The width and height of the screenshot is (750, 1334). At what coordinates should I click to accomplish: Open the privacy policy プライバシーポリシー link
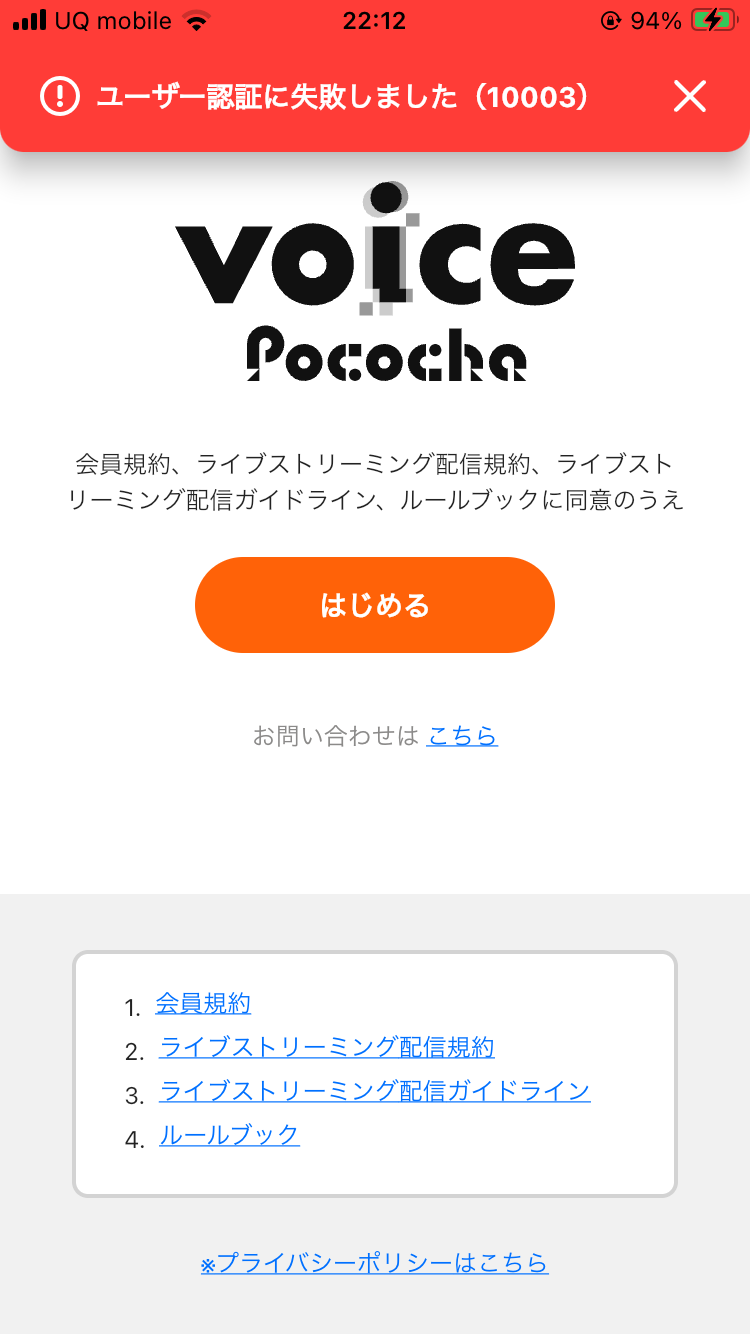tap(375, 1264)
